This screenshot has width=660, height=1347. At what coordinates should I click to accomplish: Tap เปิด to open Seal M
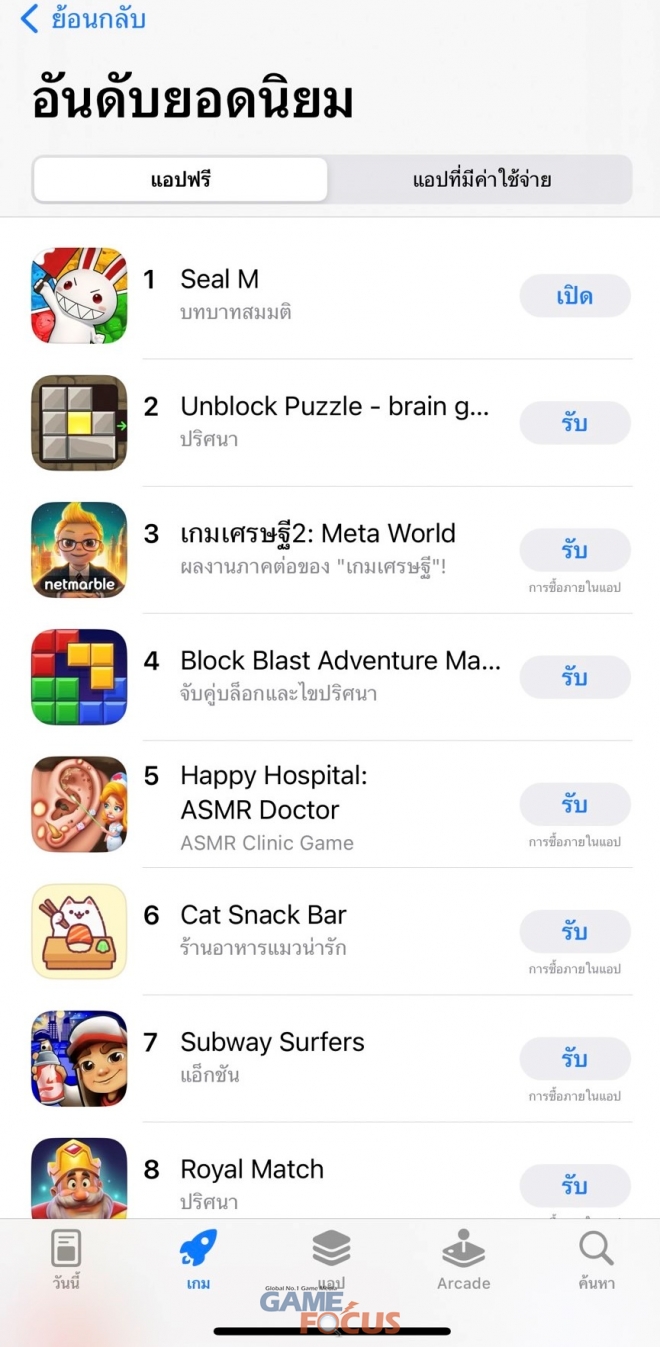tap(574, 296)
